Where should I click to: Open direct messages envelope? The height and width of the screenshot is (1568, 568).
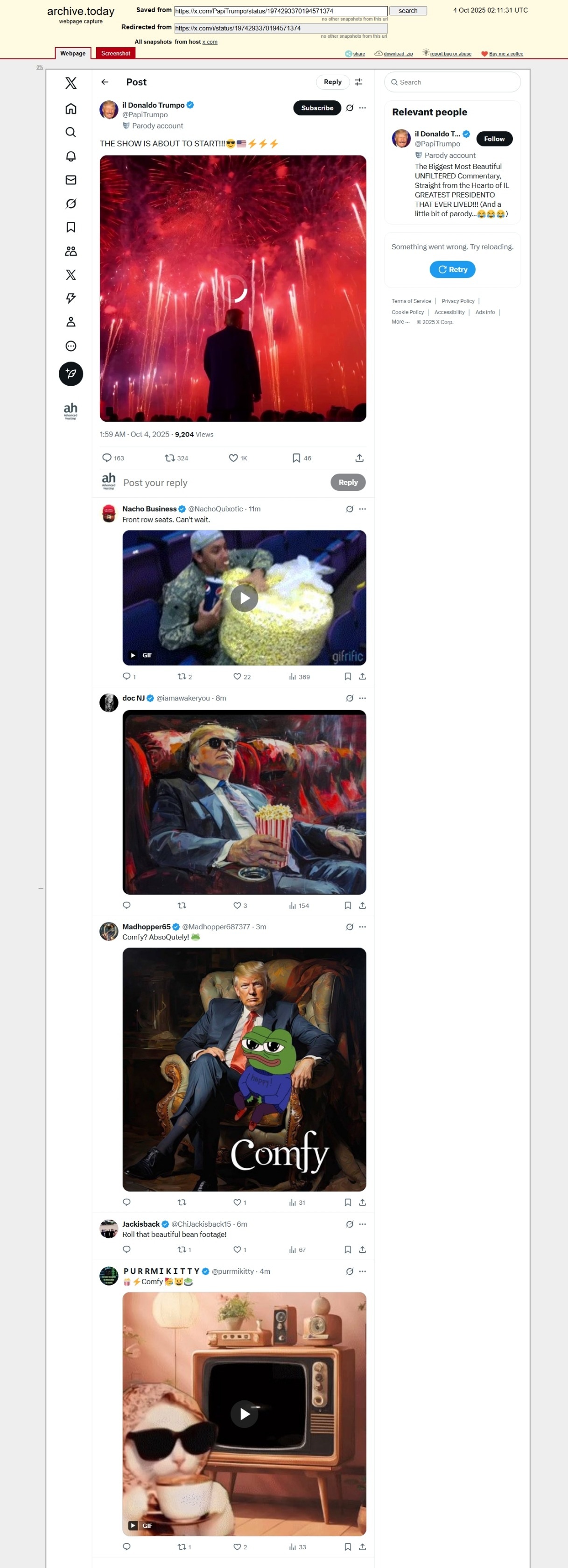(70, 180)
